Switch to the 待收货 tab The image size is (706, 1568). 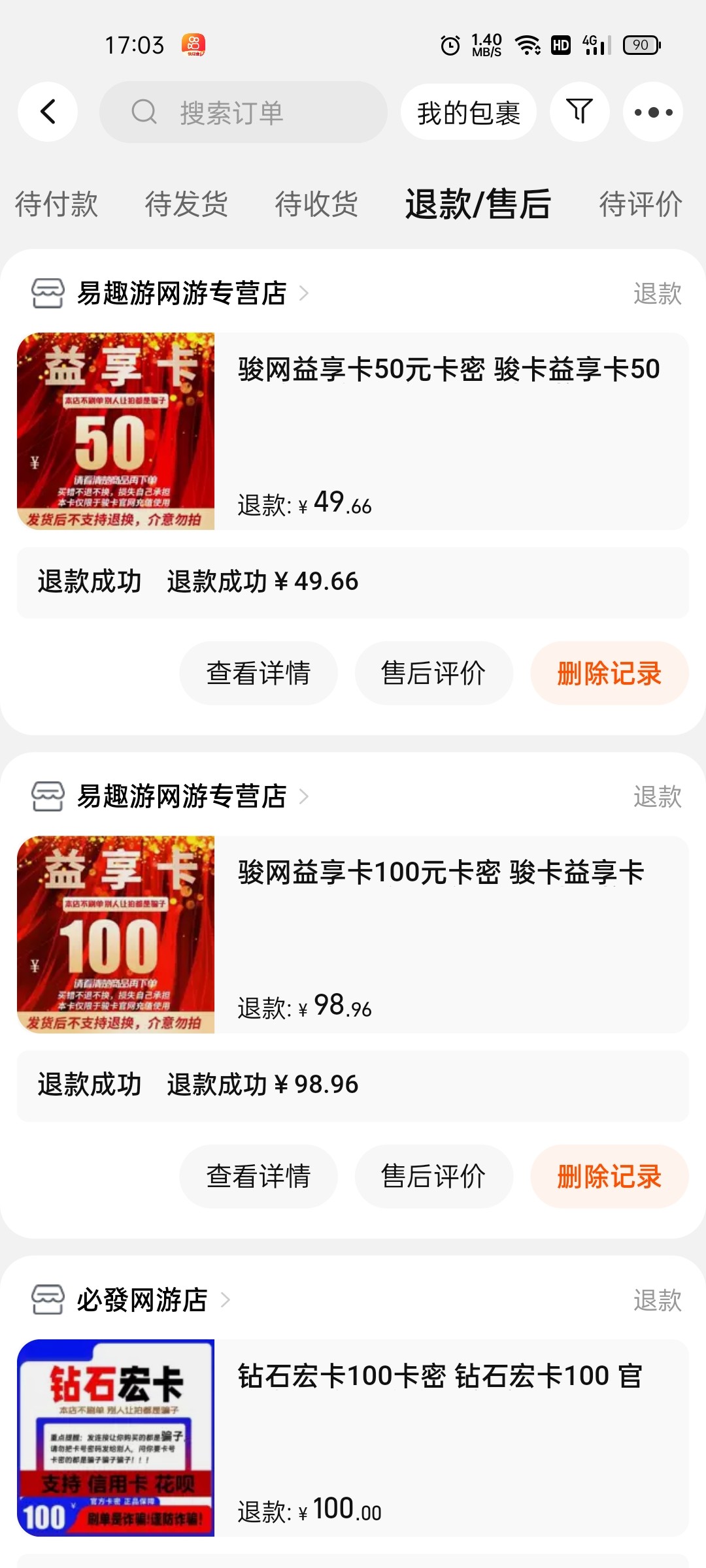click(x=316, y=204)
